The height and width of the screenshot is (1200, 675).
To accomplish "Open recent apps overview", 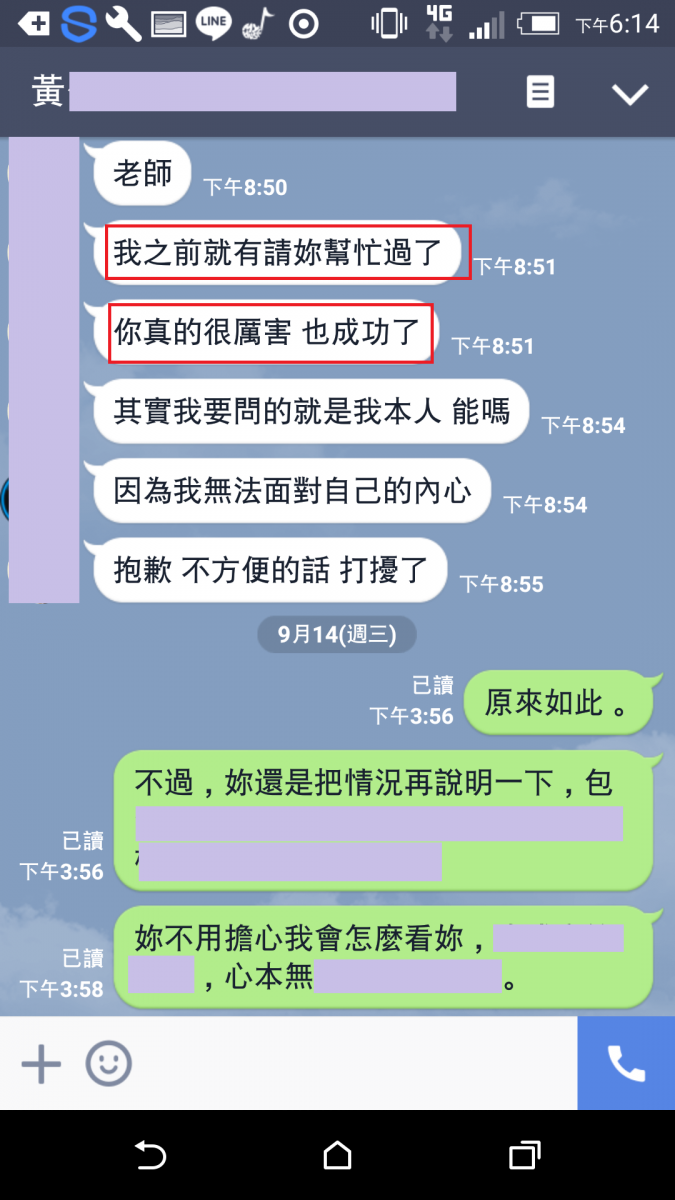I will [x=524, y=1156].
